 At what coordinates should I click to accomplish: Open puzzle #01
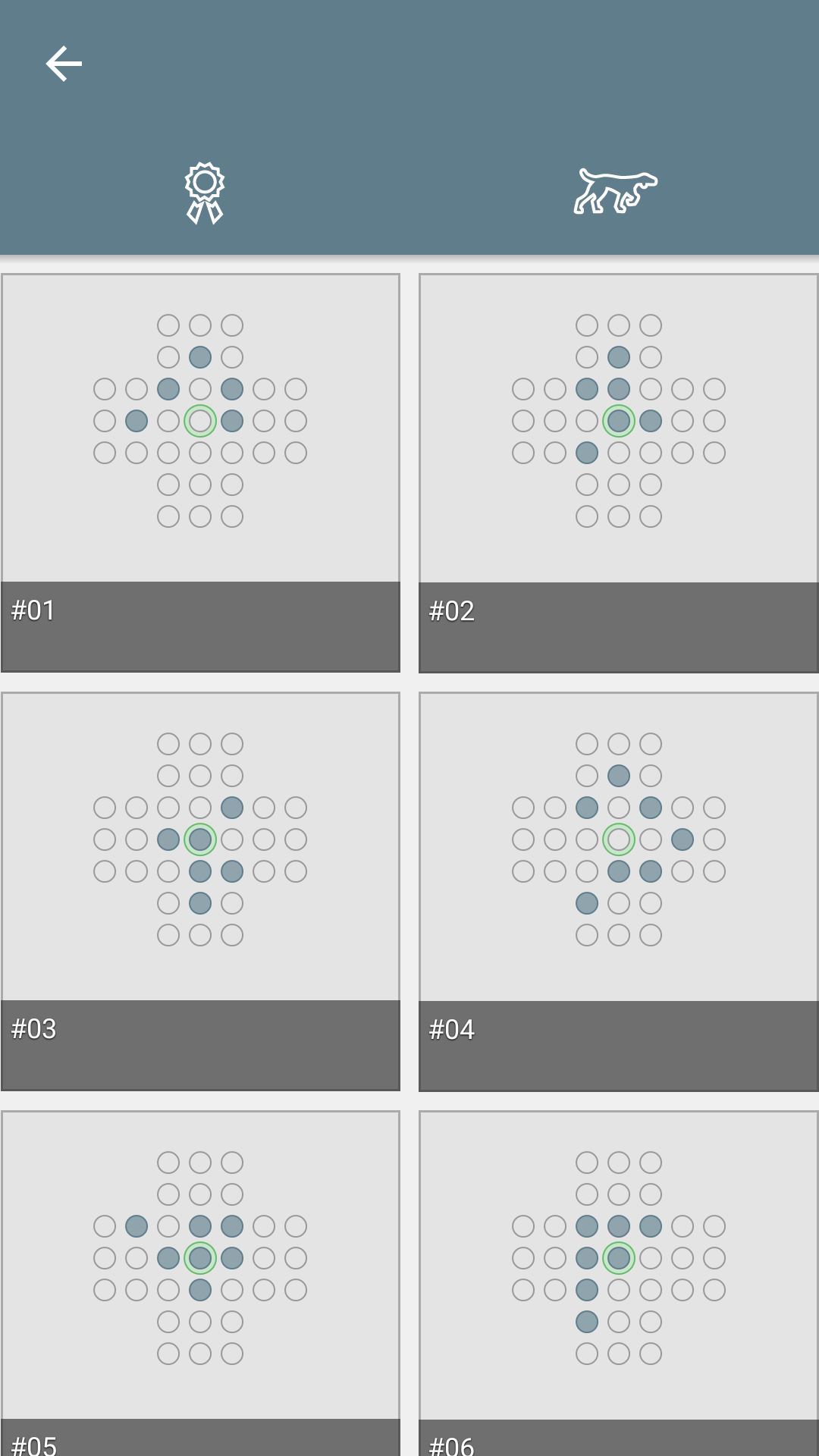pos(200,472)
